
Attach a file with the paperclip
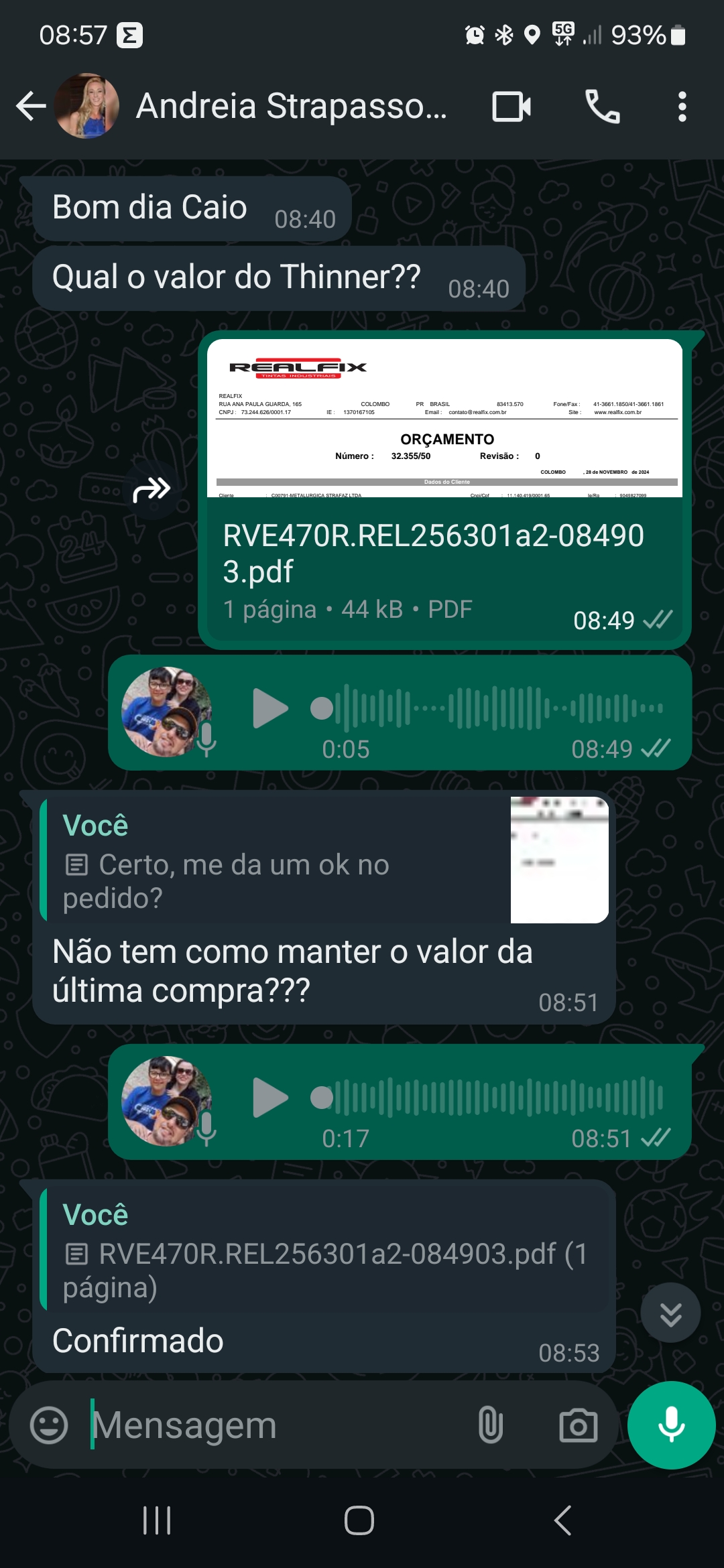pyautogui.click(x=490, y=1425)
